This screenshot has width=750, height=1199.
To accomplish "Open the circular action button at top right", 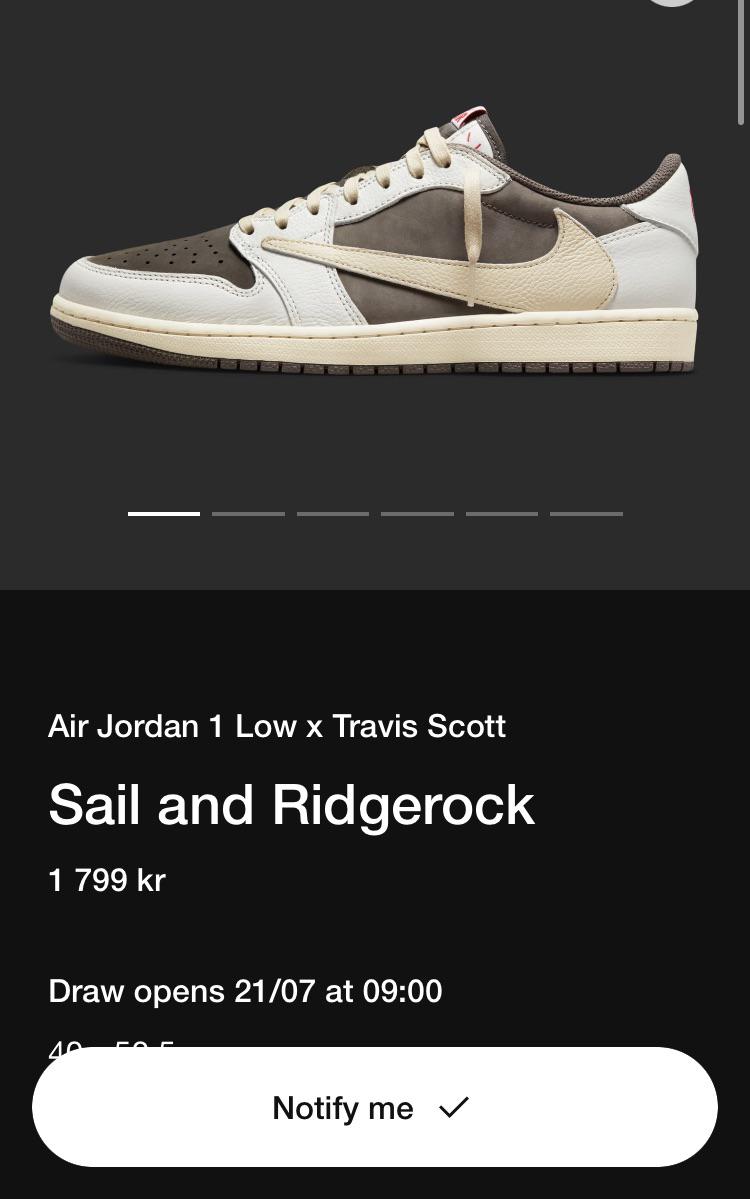I will [x=672, y=5].
